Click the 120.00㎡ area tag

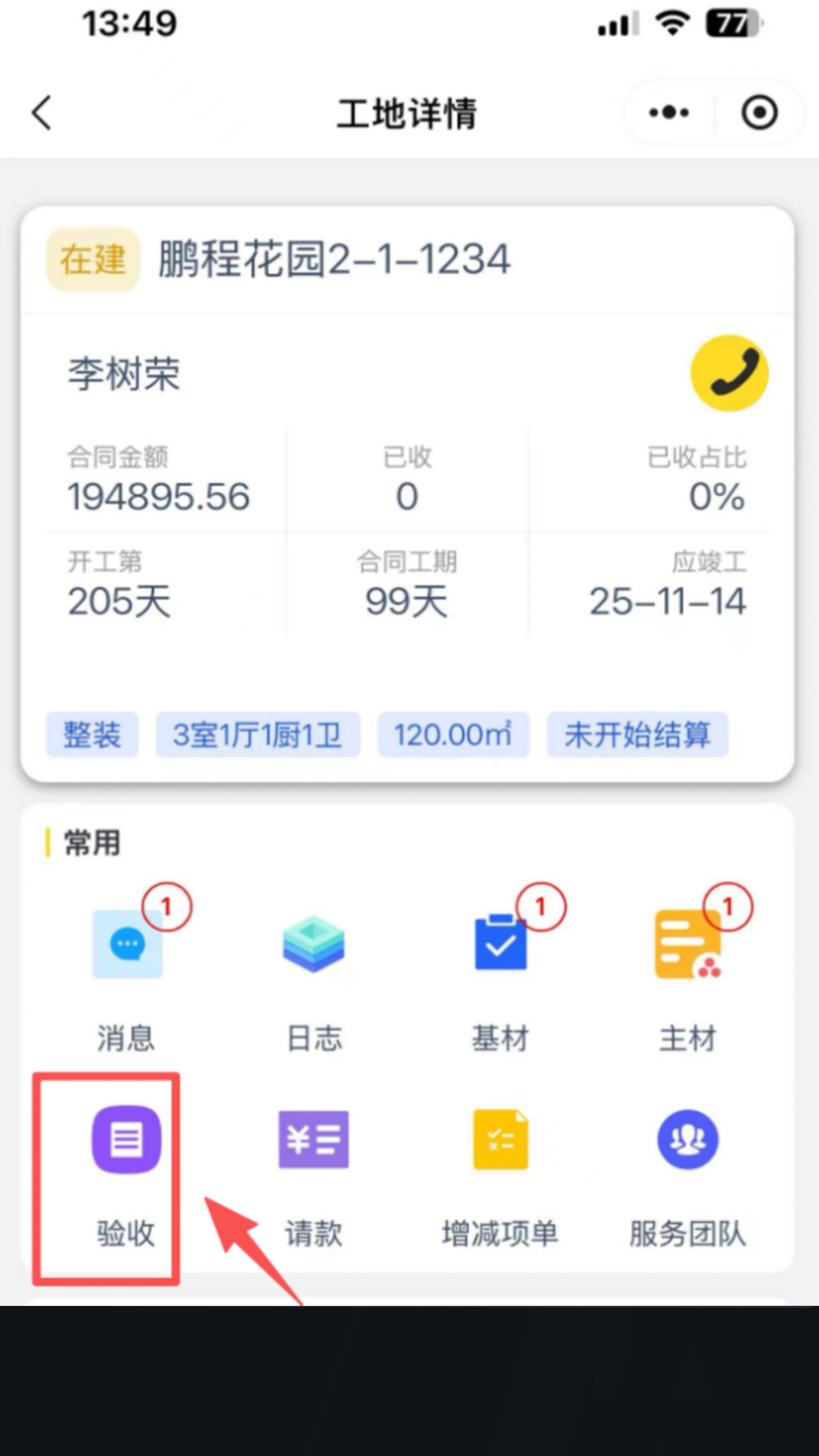pos(452,736)
